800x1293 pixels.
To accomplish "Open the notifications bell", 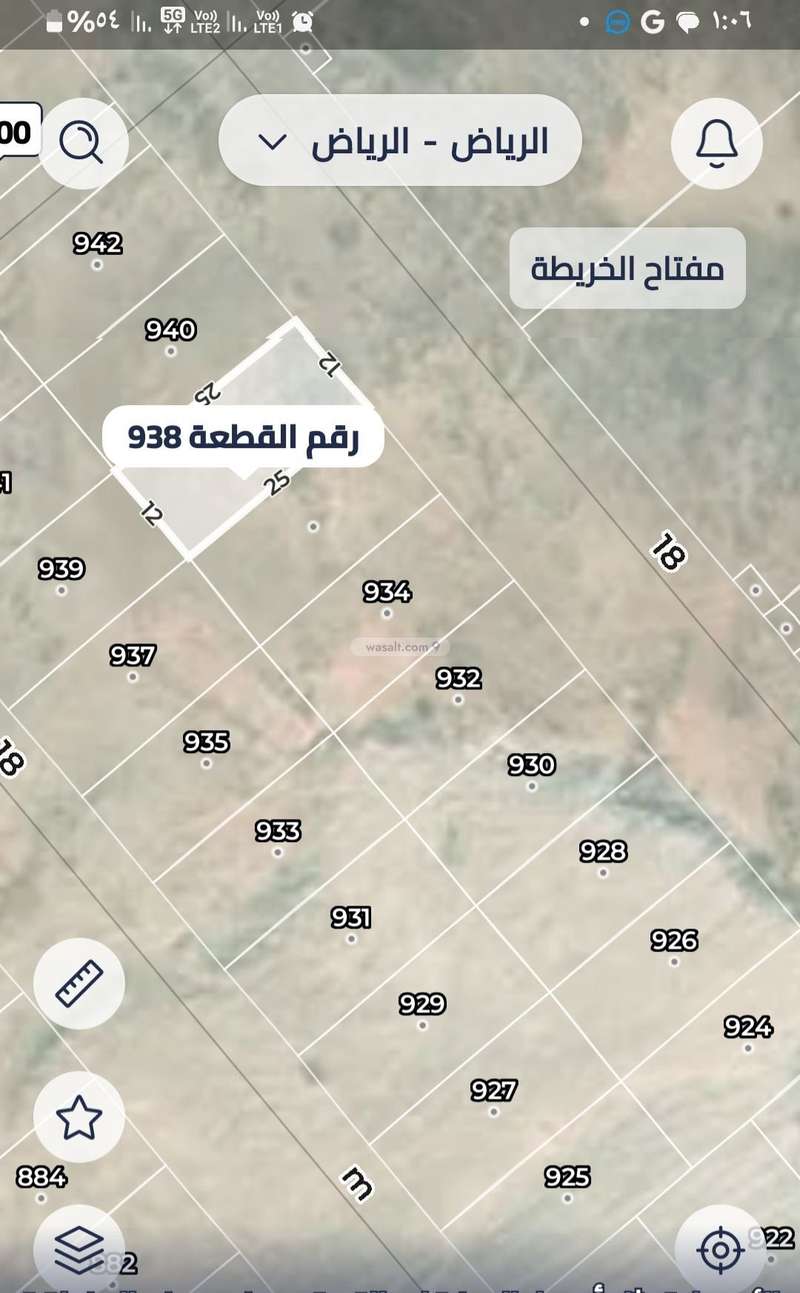I will click(717, 143).
